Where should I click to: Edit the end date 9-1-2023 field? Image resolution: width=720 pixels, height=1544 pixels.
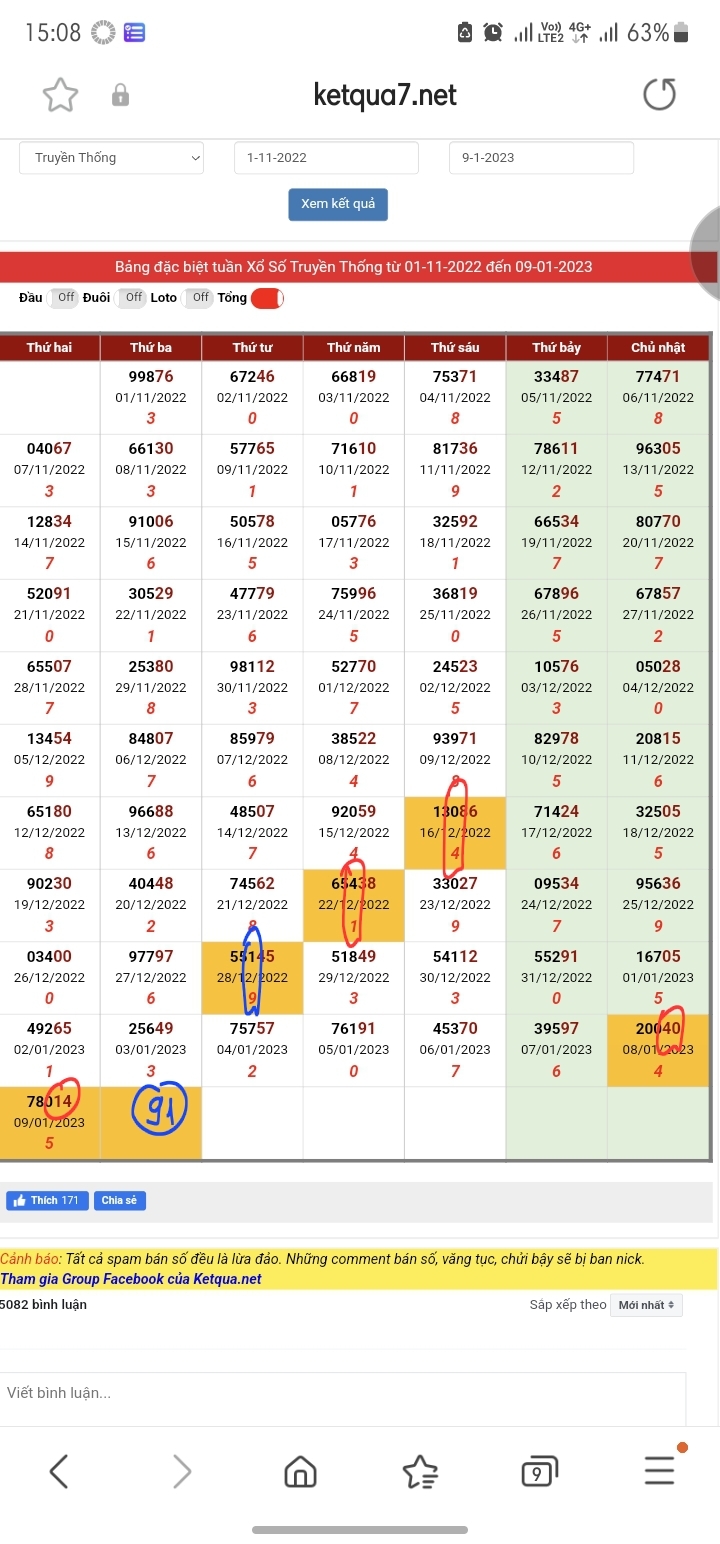(x=541, y=158)
